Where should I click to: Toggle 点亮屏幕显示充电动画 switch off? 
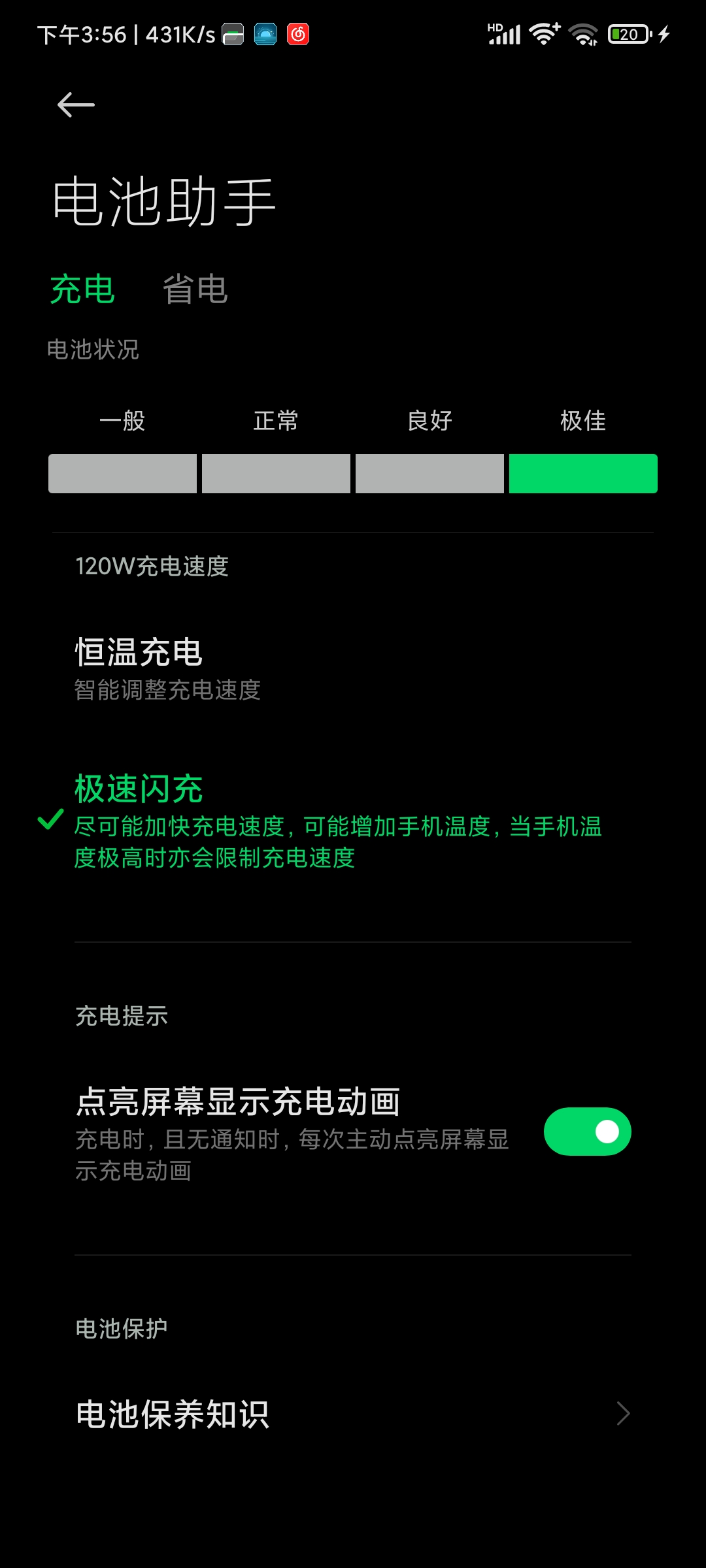coord(587,1132)
